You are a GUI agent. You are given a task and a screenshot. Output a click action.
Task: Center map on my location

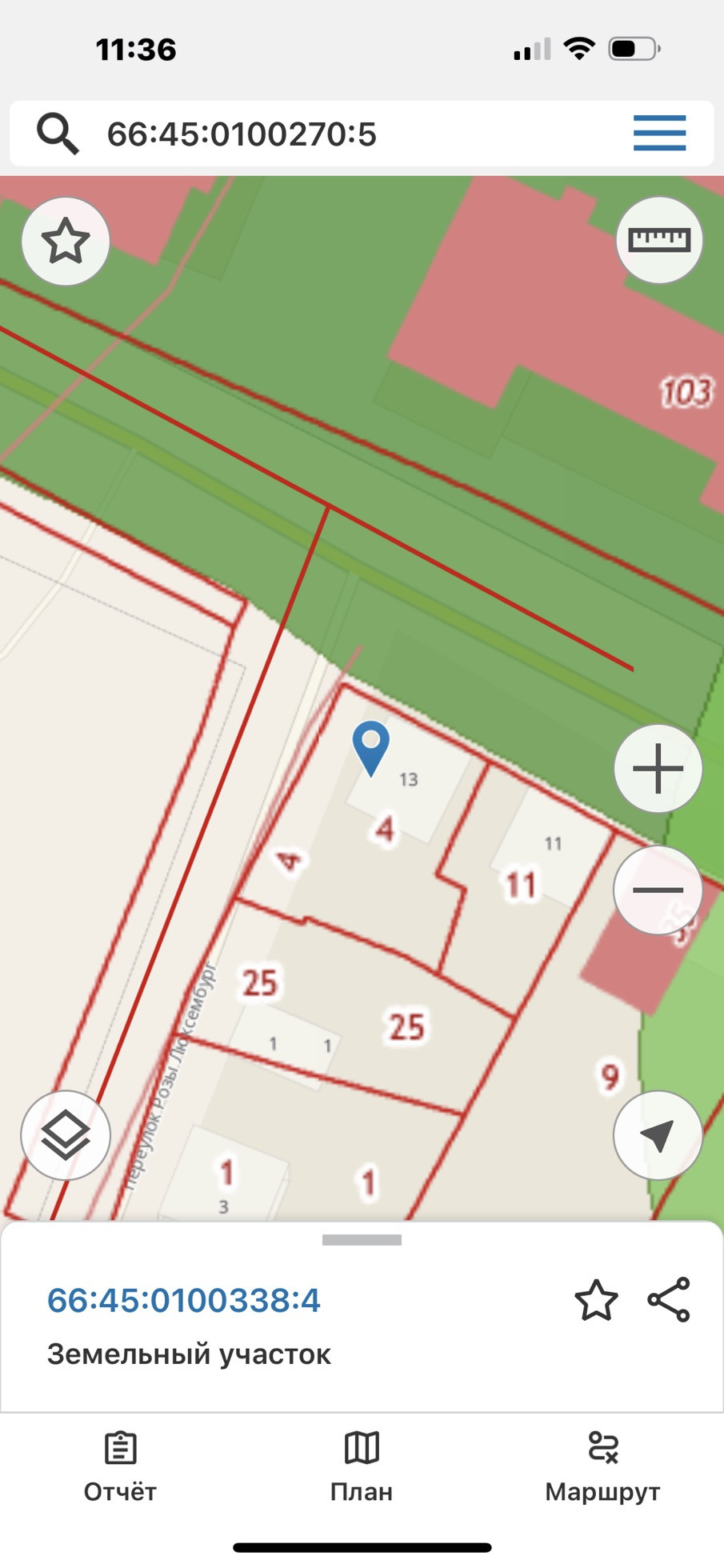pyautogui.click(x=658, y=1135)
